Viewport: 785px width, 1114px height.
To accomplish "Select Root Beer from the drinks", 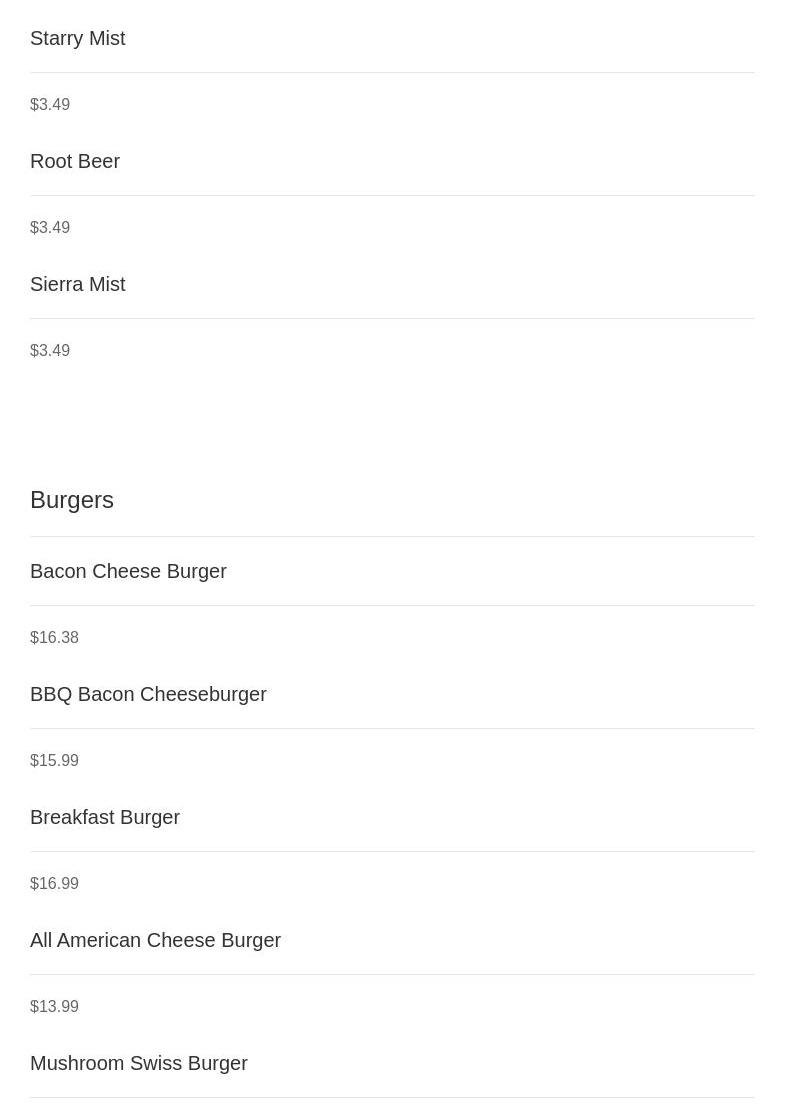I will [x=75, y=161].
